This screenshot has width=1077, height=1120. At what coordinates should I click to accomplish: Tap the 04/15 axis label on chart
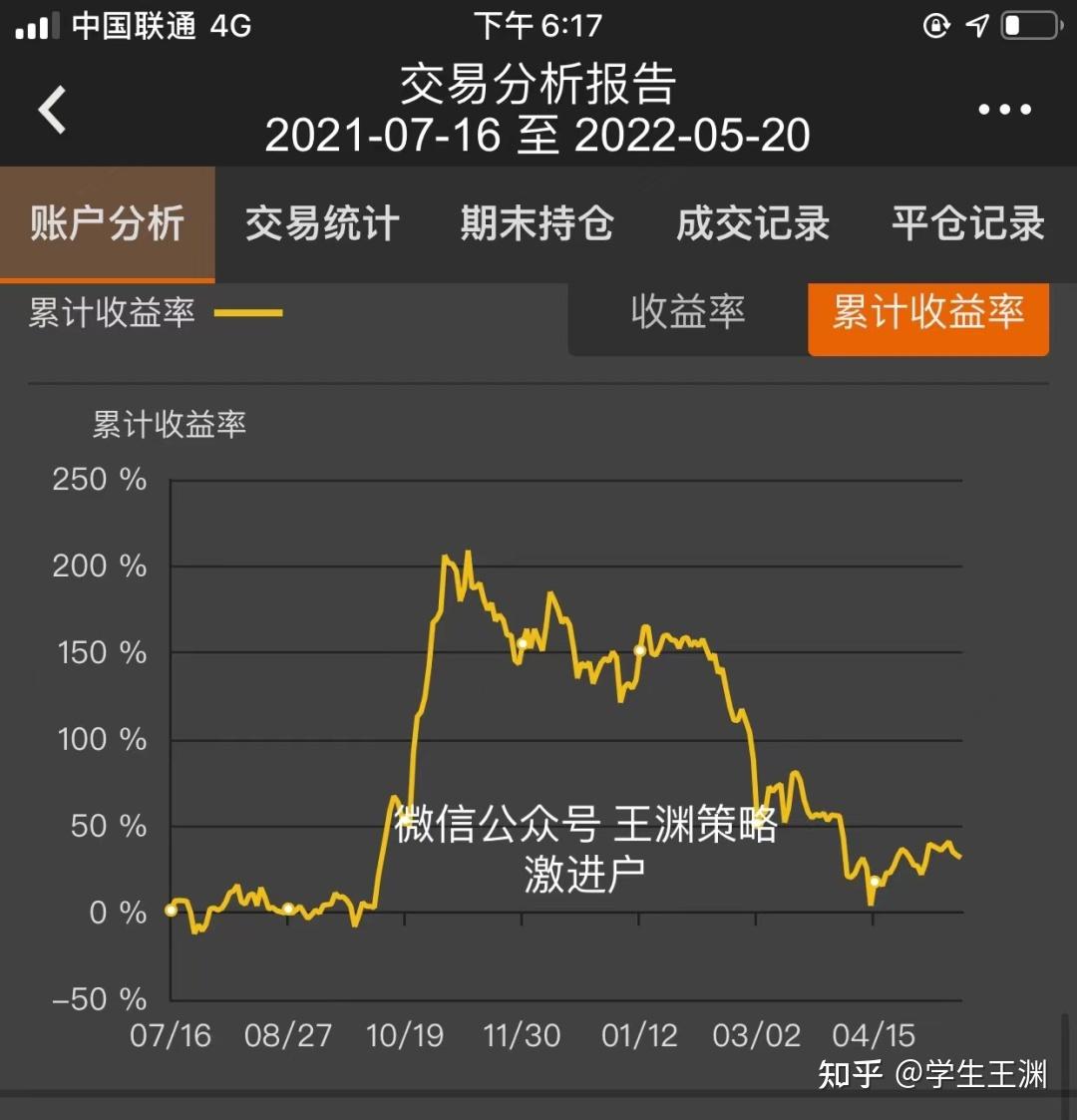coord(874,1035)
